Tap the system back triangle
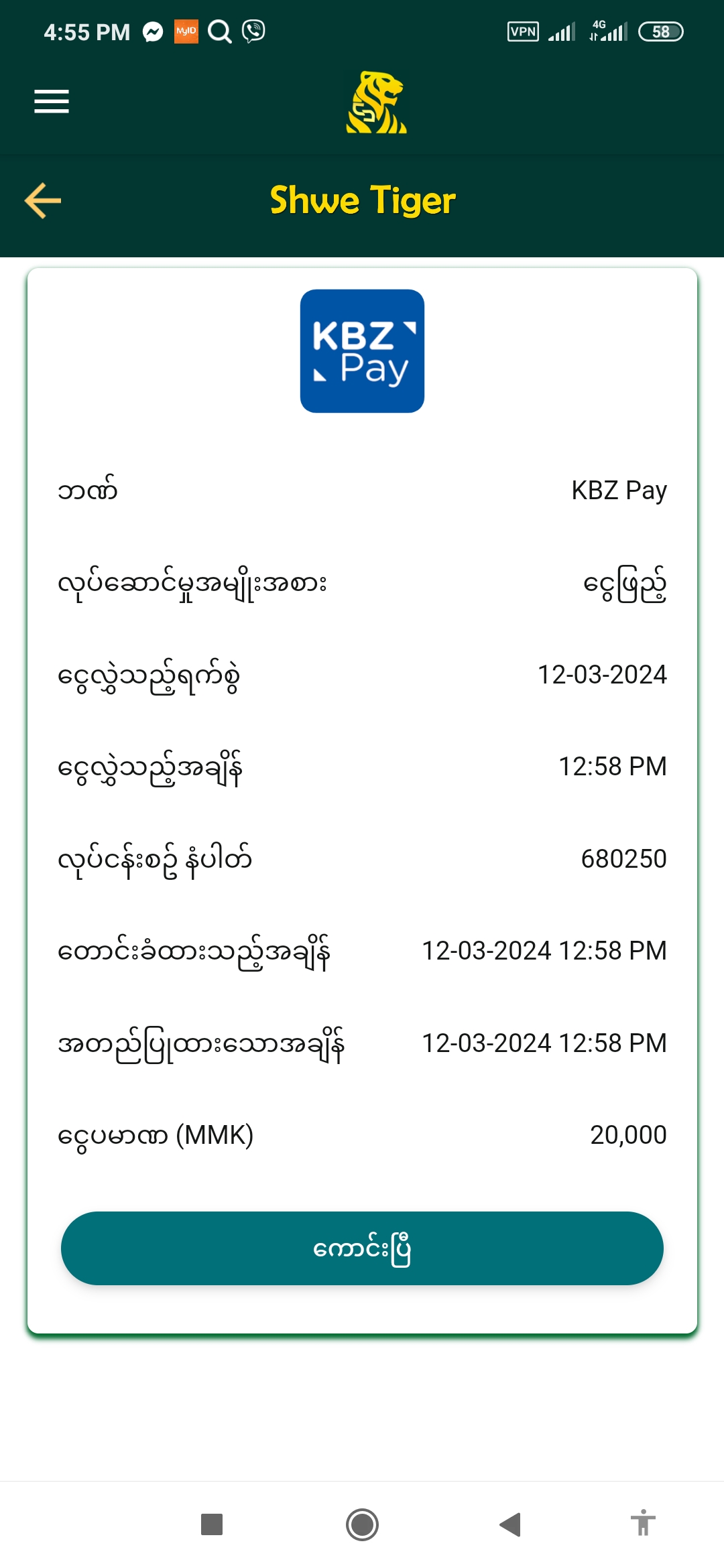724x1568 pixels. click(x=511, y=1524)
